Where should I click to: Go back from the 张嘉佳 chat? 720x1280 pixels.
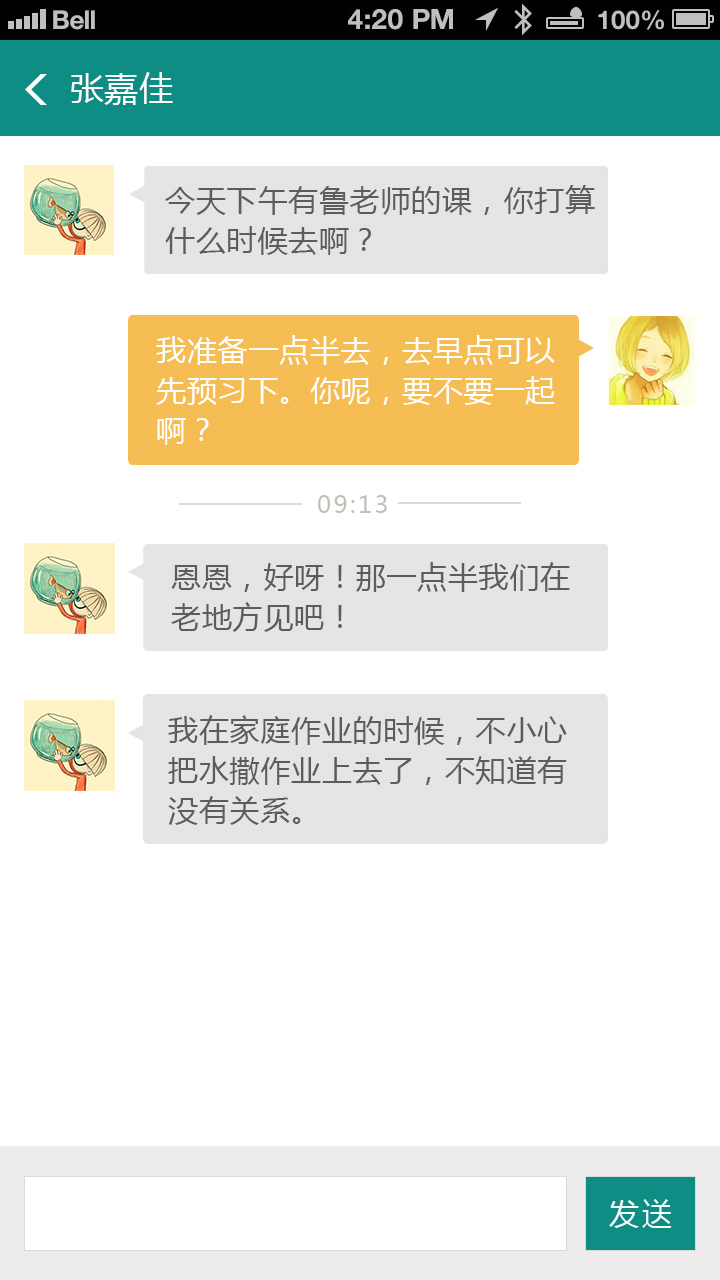pos(36,89)
